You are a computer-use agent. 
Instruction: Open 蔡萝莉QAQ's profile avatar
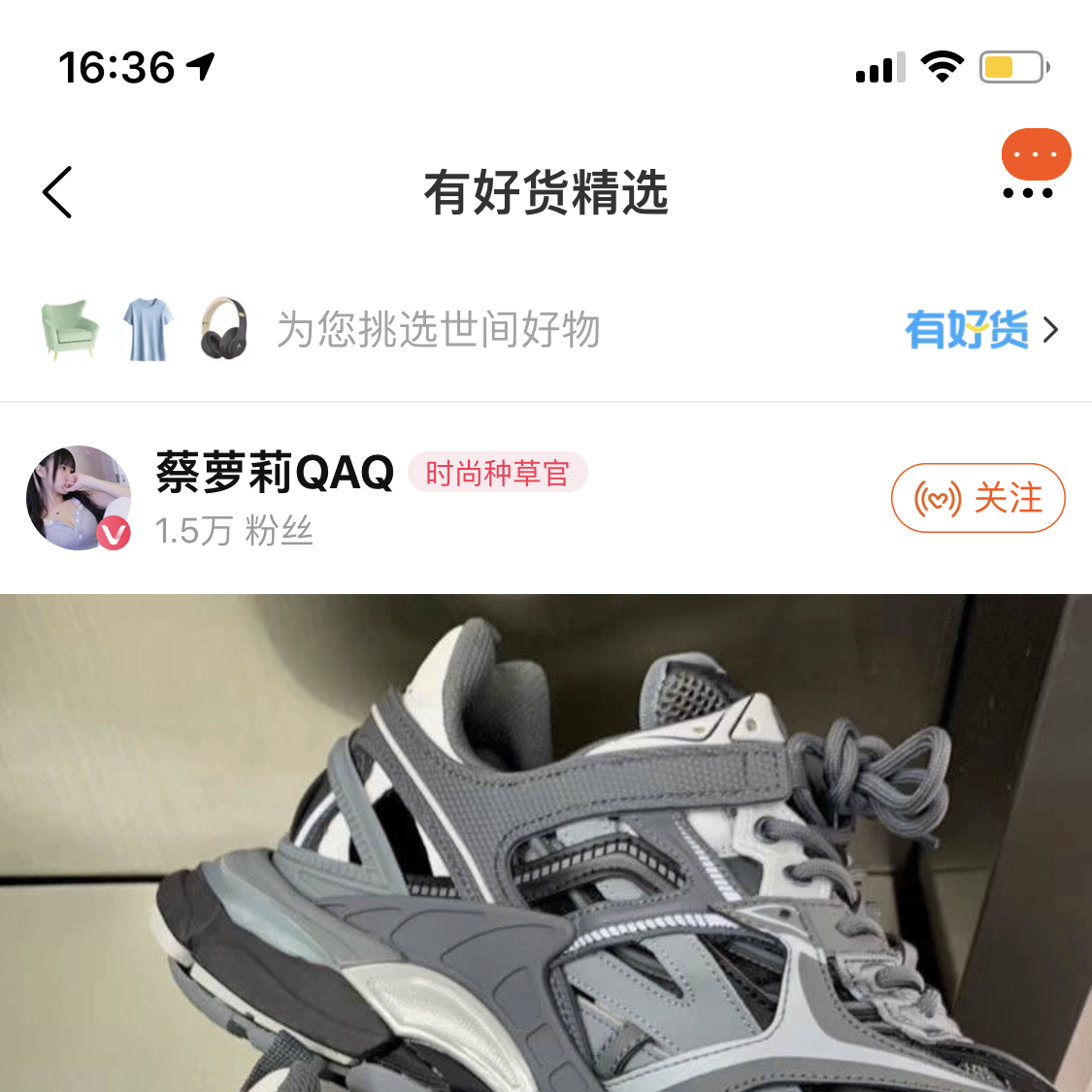[x=79, y=498]
